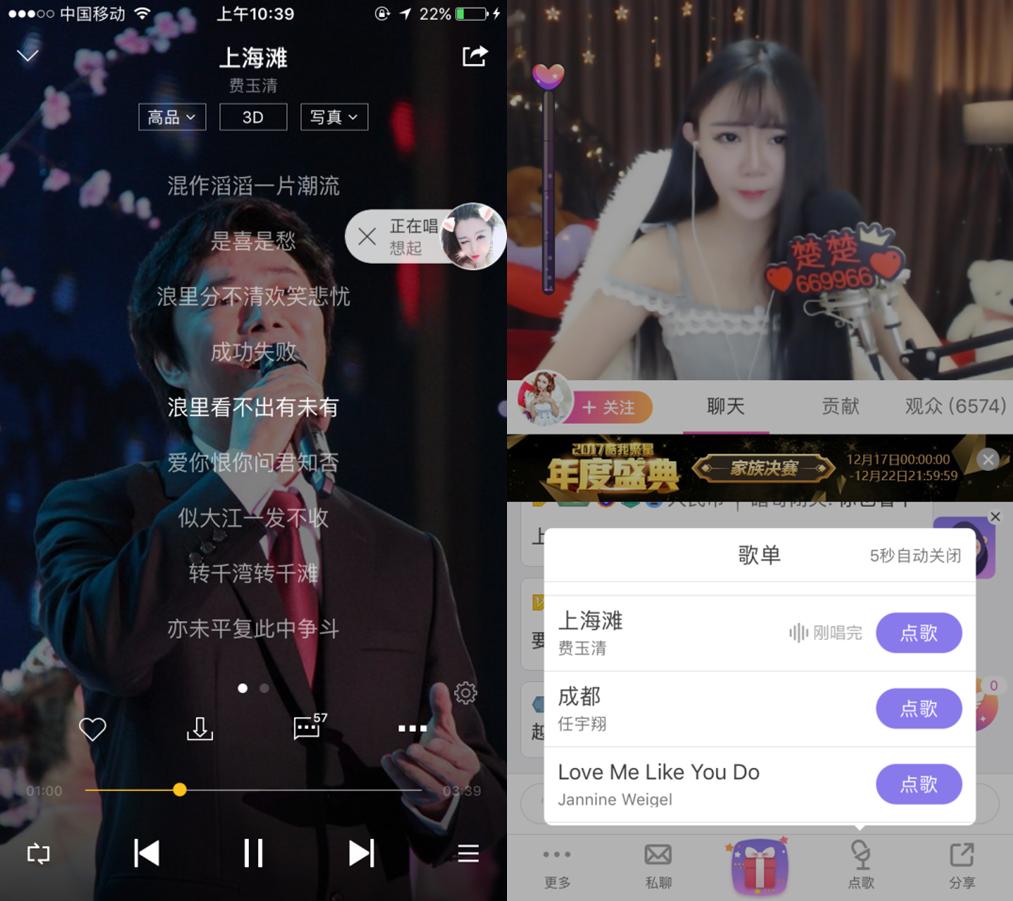Collapse the player with the down chevron
Image resolution: width=1013 pixels, height=901 pixels.
(x=27, y=55)
